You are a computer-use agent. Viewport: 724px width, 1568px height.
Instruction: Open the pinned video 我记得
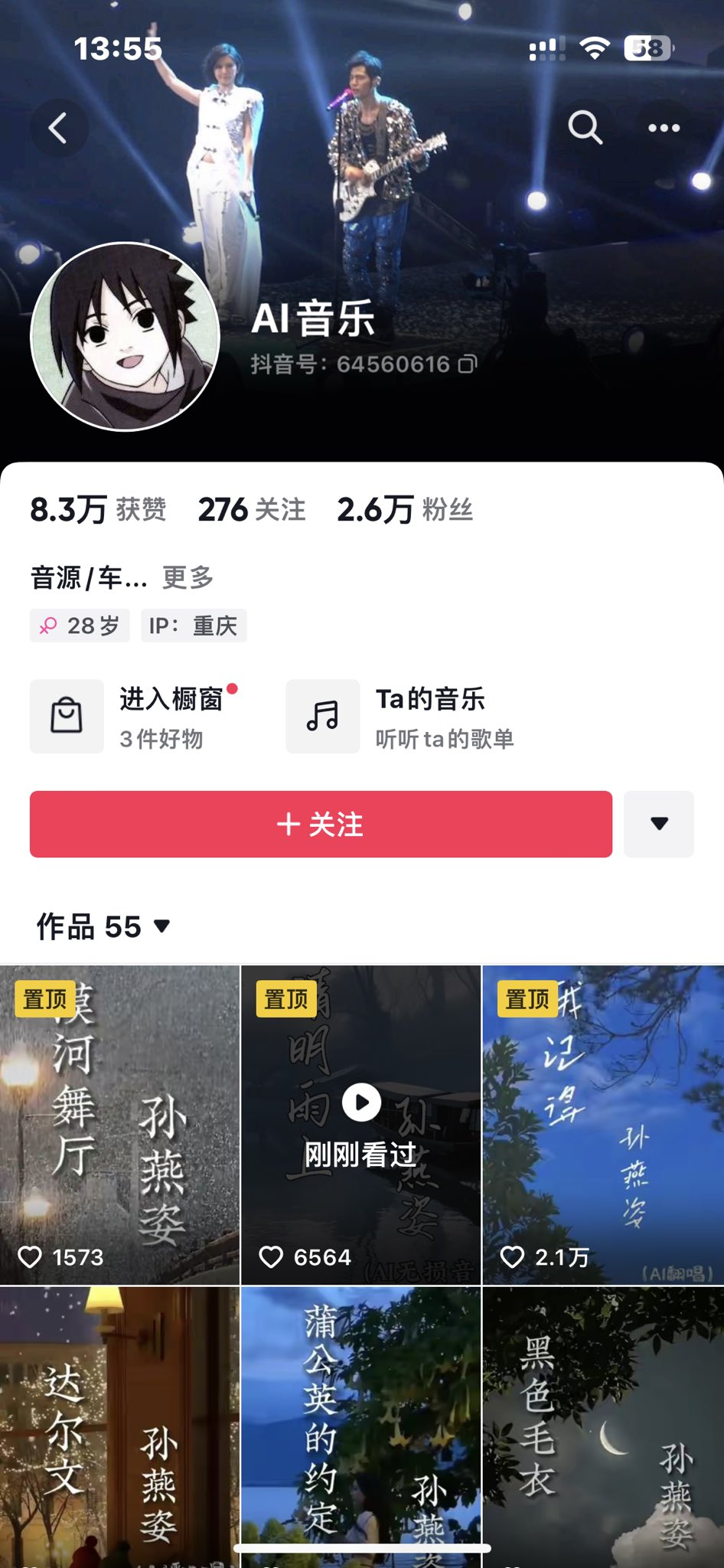tap(603, 1125)
